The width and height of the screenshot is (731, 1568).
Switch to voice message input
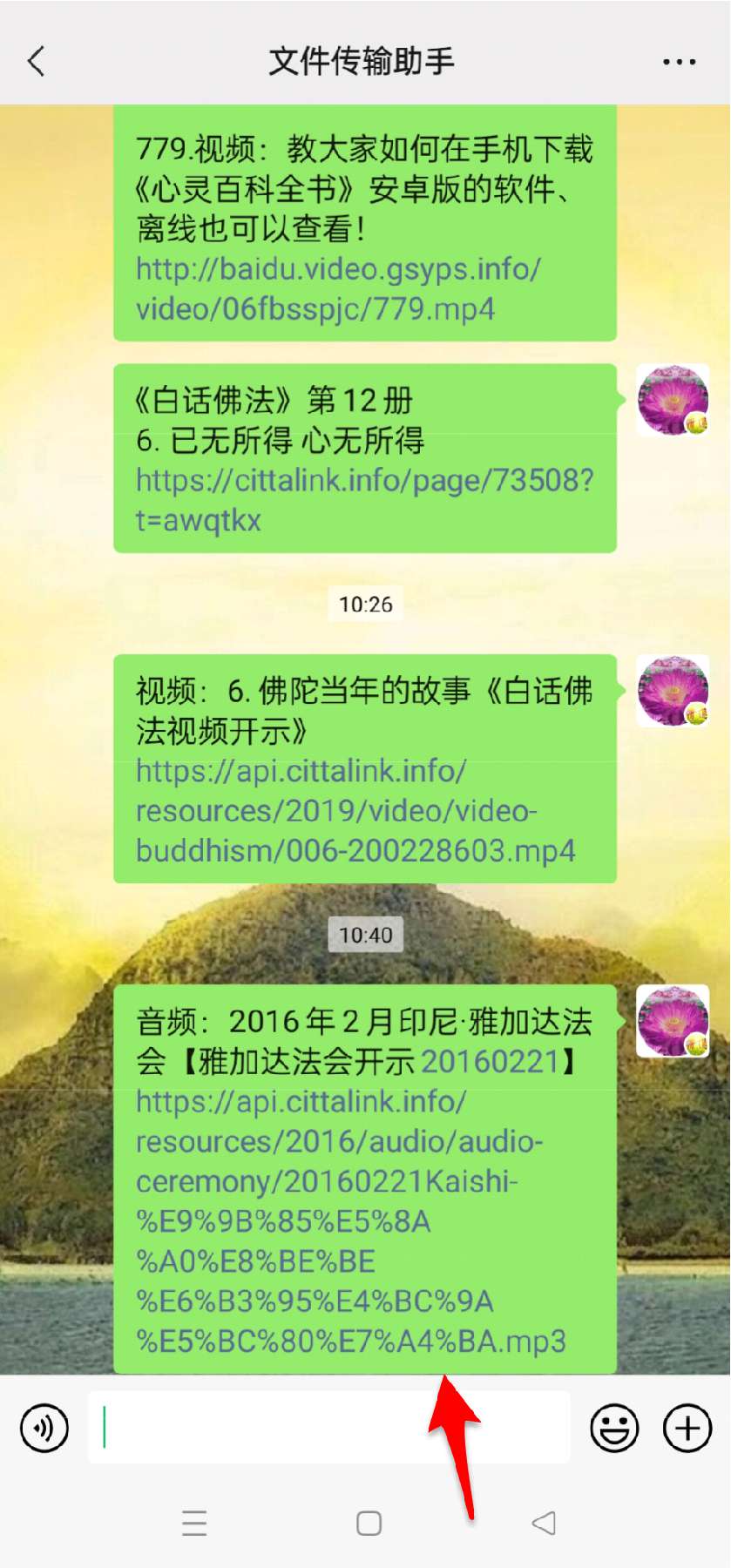(44, 1429)
